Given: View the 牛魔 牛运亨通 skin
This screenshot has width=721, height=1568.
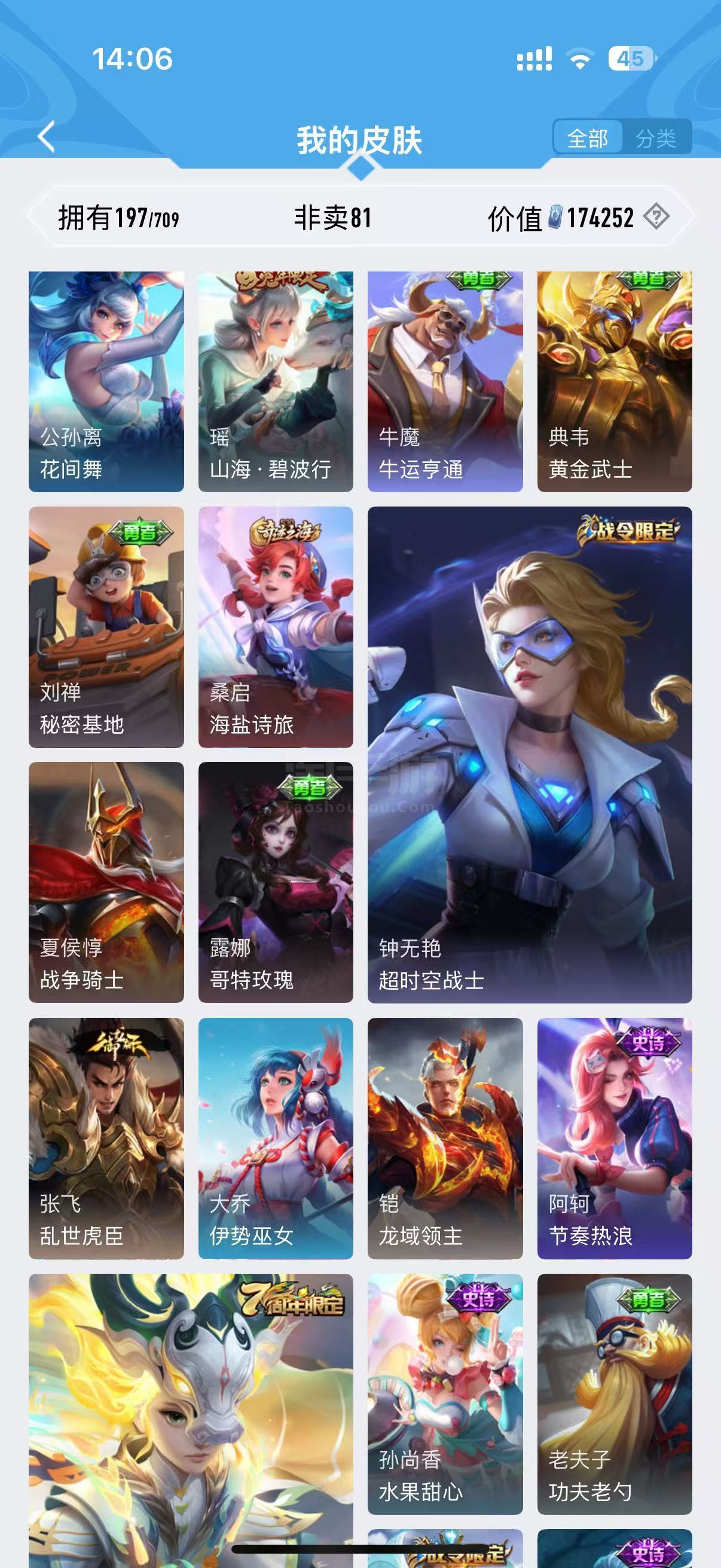Looking at the screenshot, I should point(445,381).
